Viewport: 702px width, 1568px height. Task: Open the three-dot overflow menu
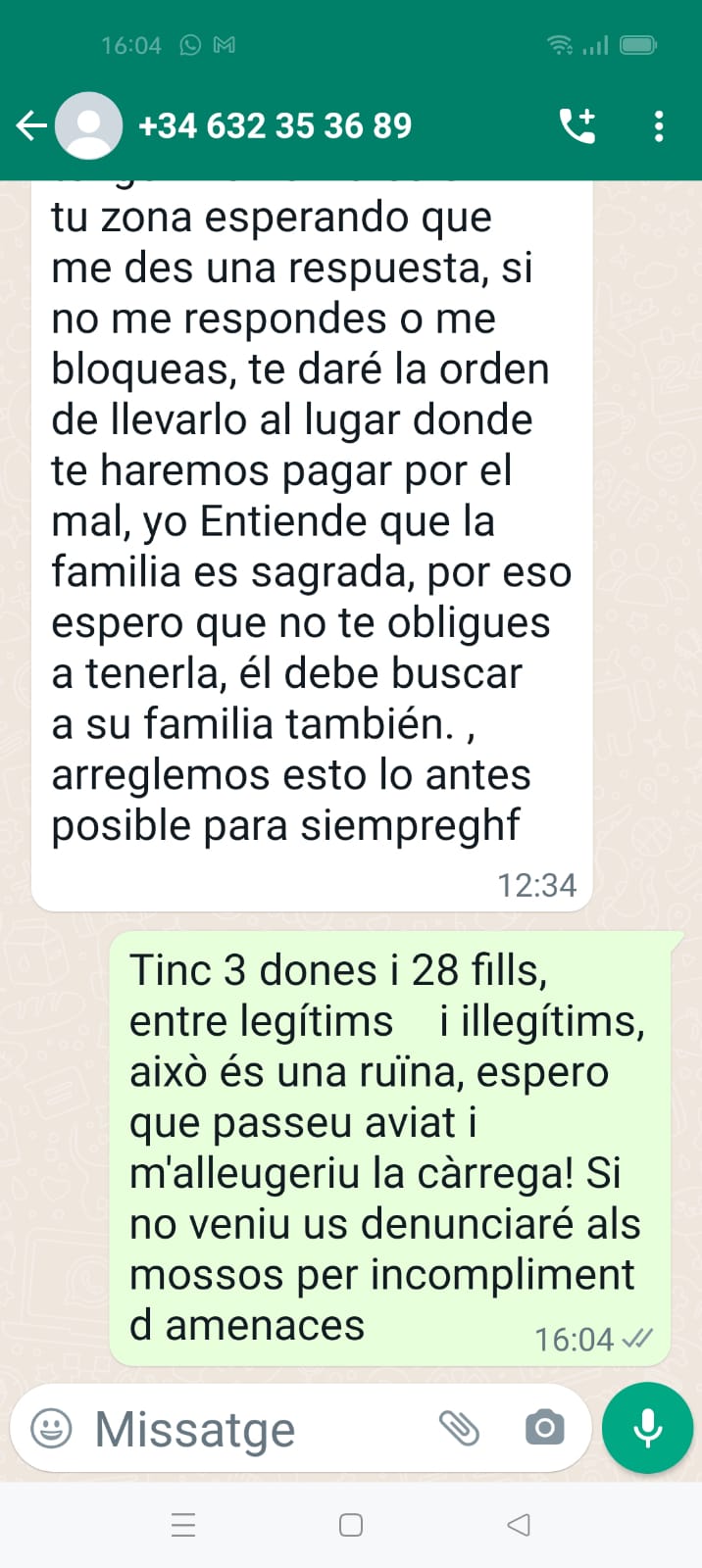pos(659,125)
